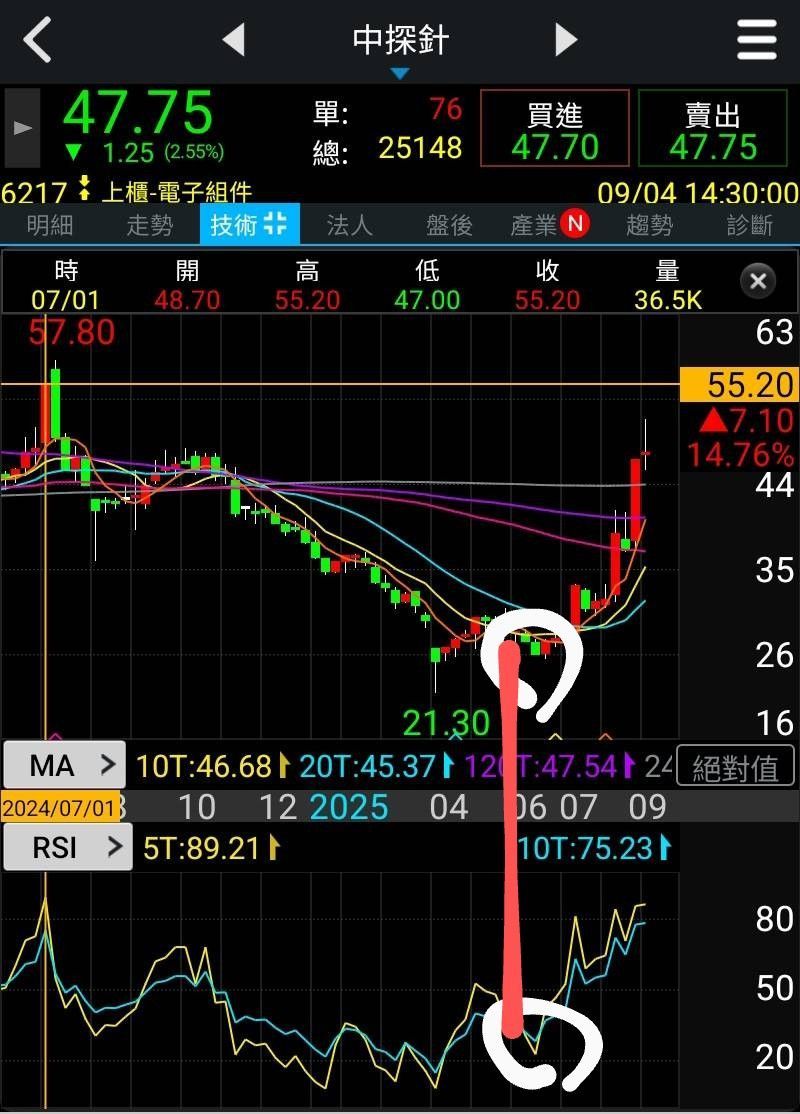Open the 盤後 tab
The width and height of the screenshot is (800, 1114).
pyautogui.click(x=449, y=225)
